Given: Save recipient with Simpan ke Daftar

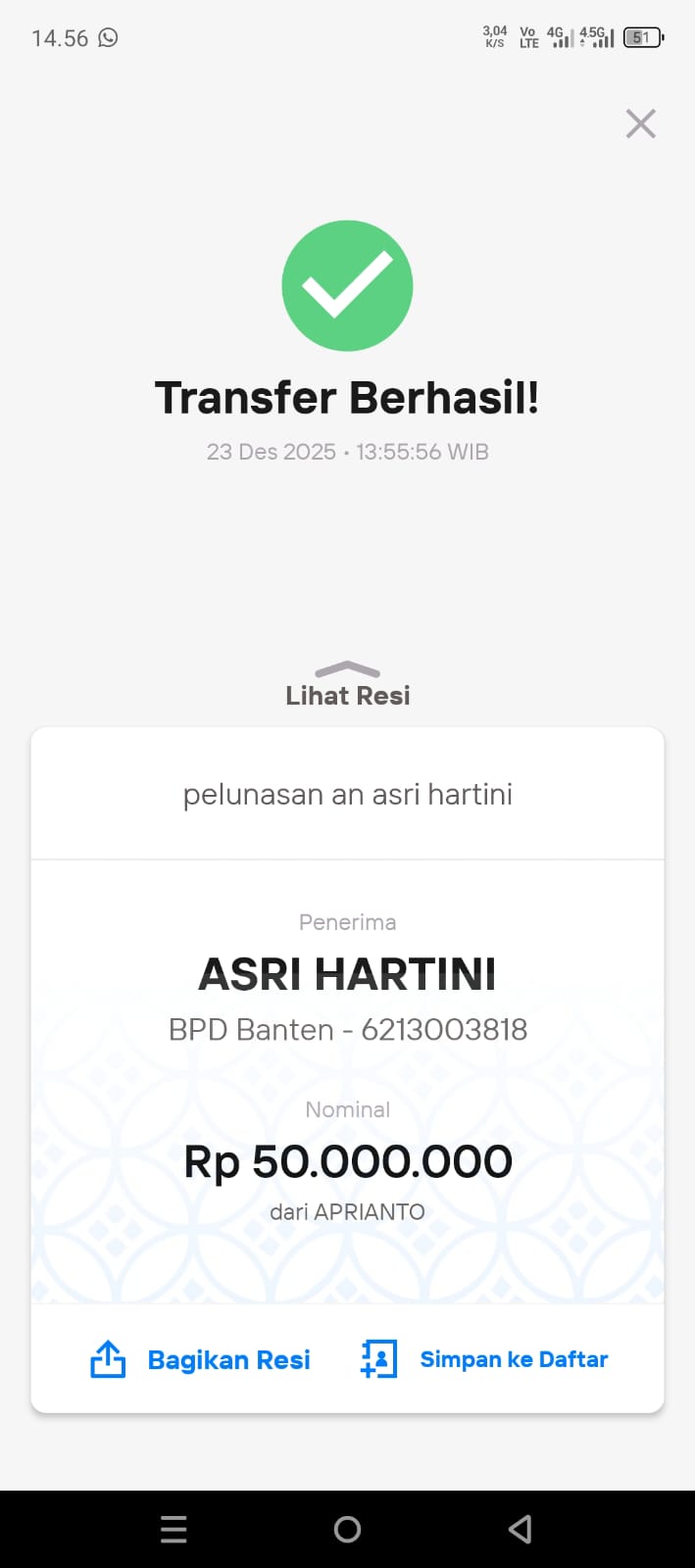Looking at the screenshot, I should point(485,1359).
